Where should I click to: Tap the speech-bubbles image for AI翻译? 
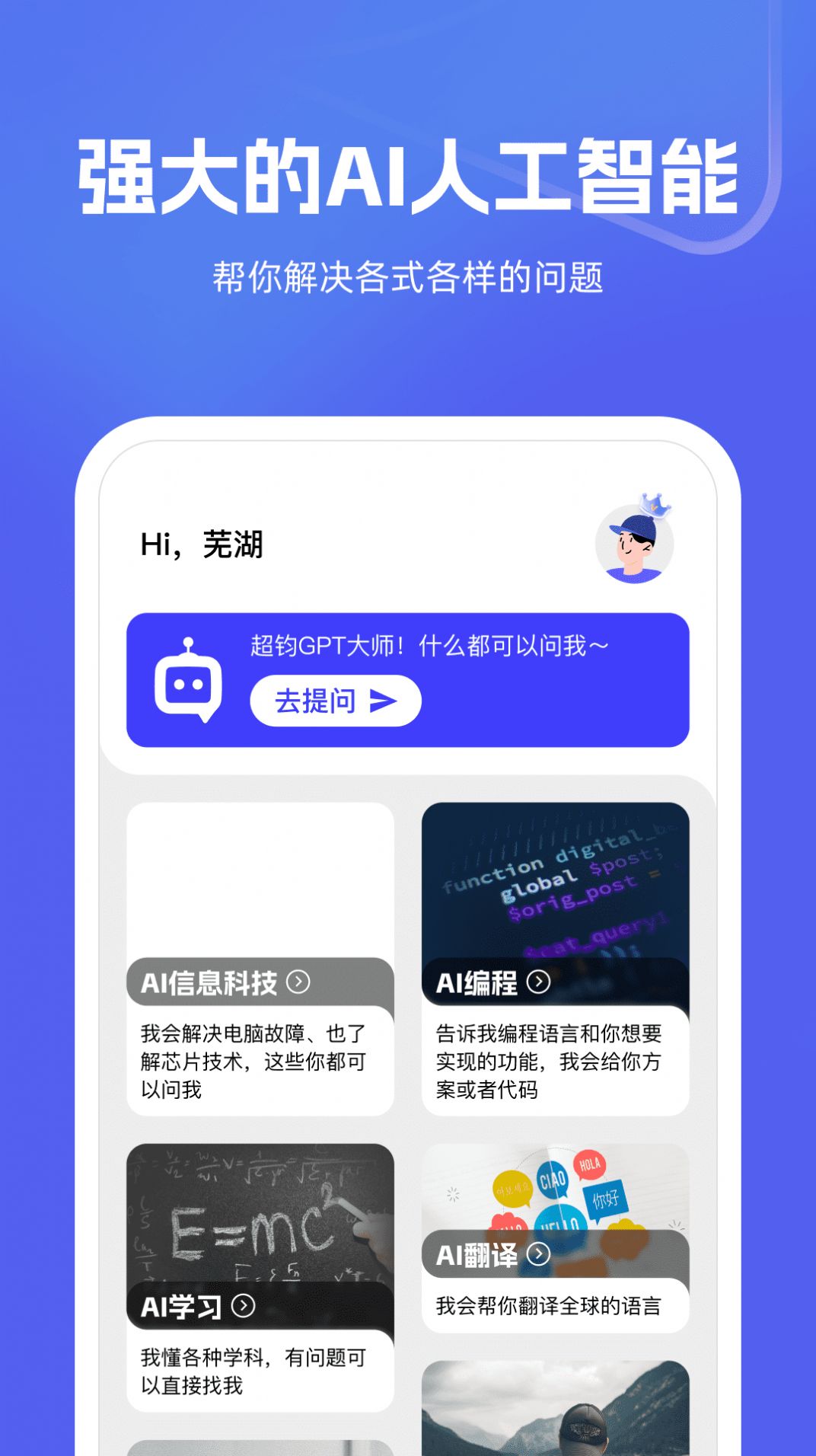pos(554,1188)
